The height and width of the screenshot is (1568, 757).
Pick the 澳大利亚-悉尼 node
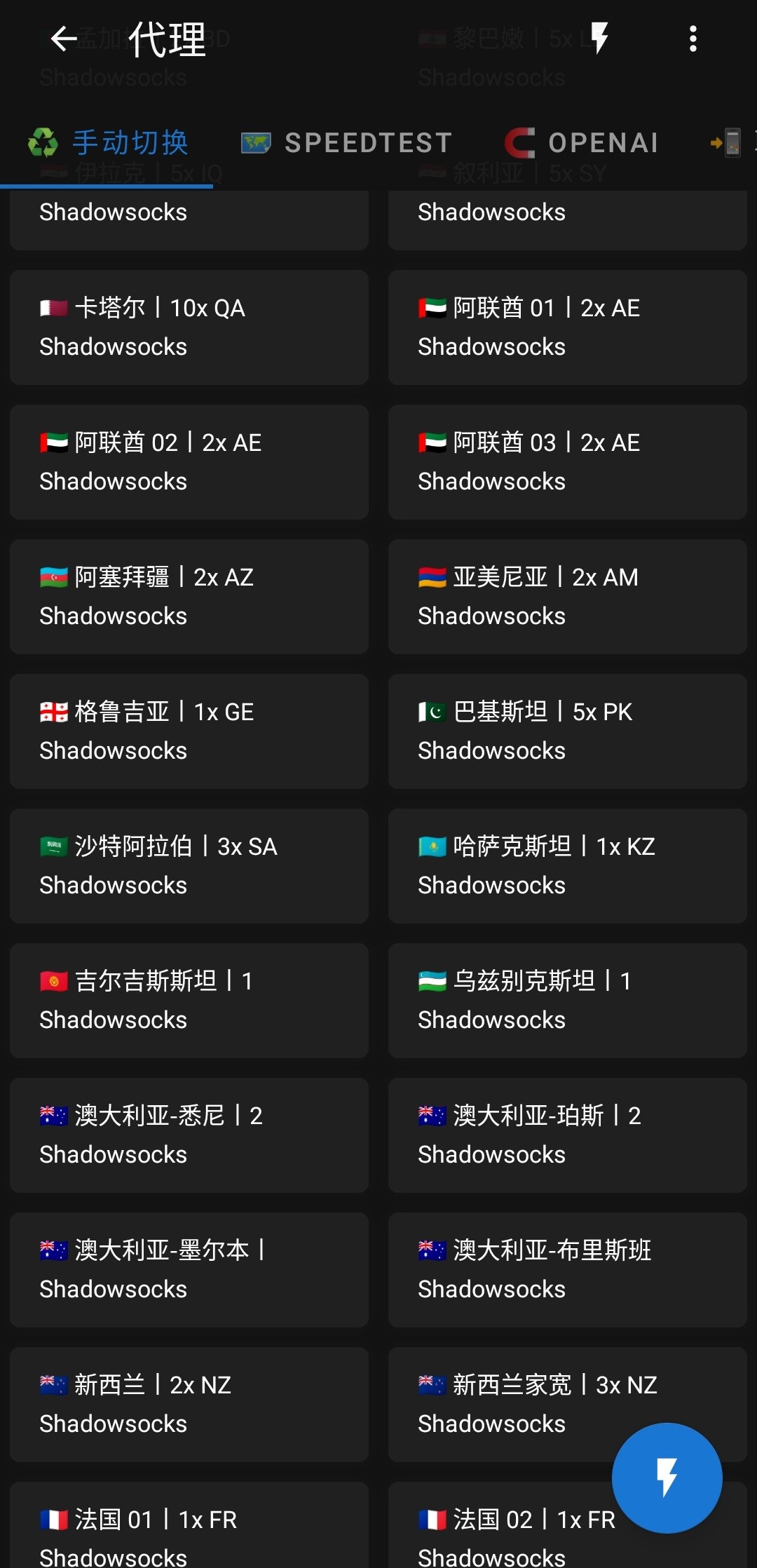pyautogui.click(x=189, y=1135)
